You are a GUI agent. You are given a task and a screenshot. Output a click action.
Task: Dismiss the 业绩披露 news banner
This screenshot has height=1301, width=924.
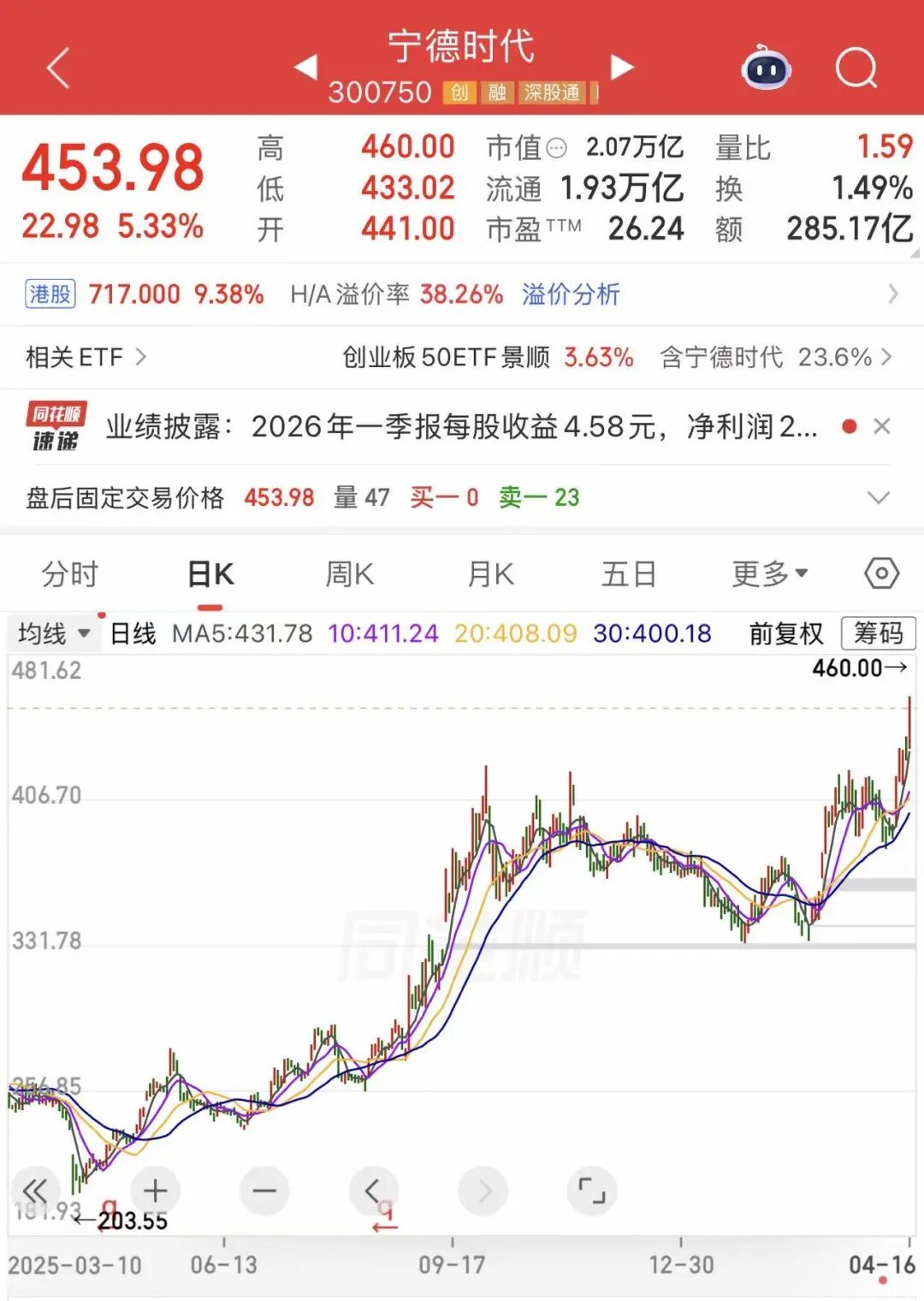click(x=882, y=426)
